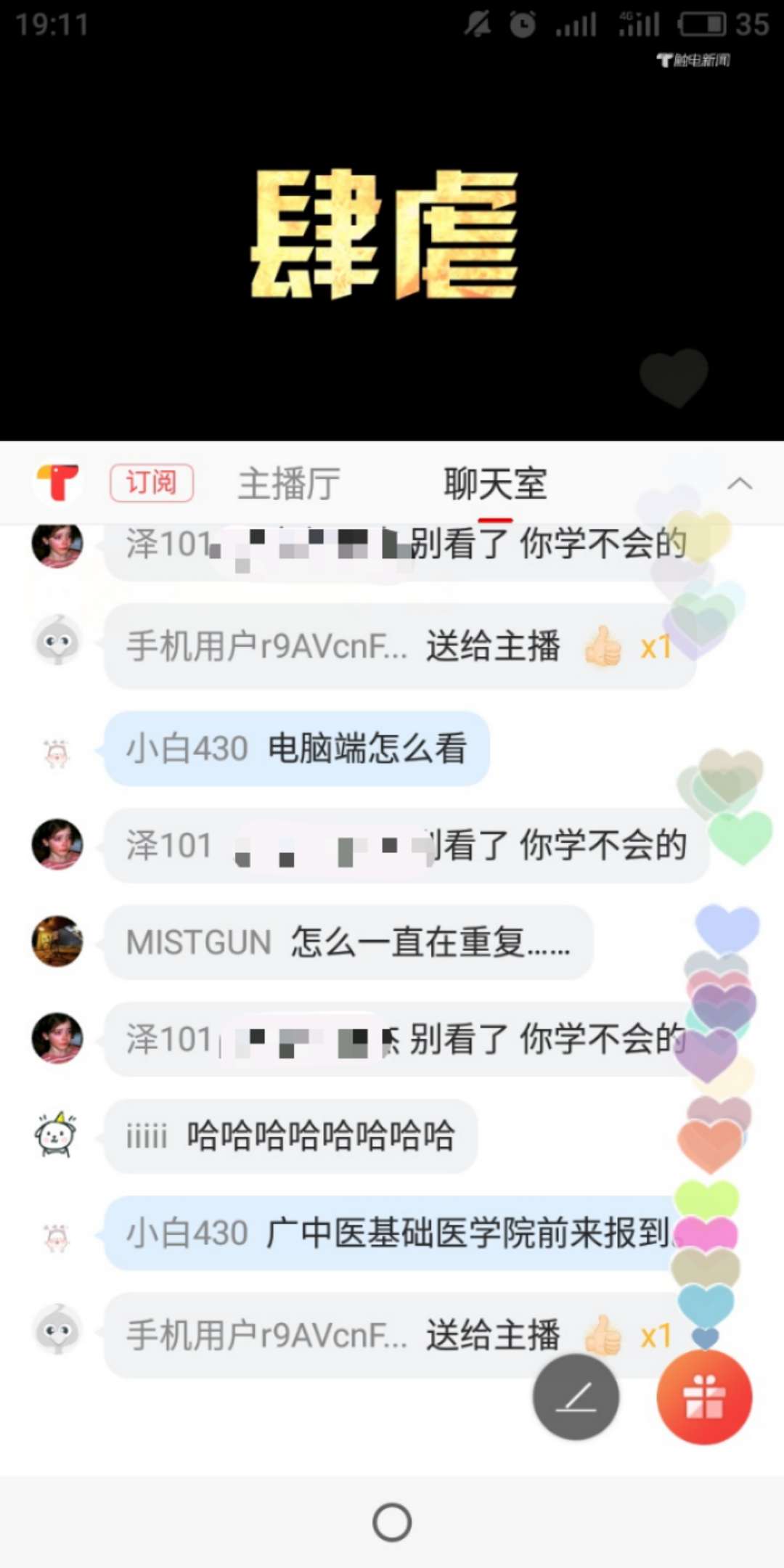Open MISTGUN's avatar in the chat
Screen dimensions: 784x1568
(x=57, y=942)
